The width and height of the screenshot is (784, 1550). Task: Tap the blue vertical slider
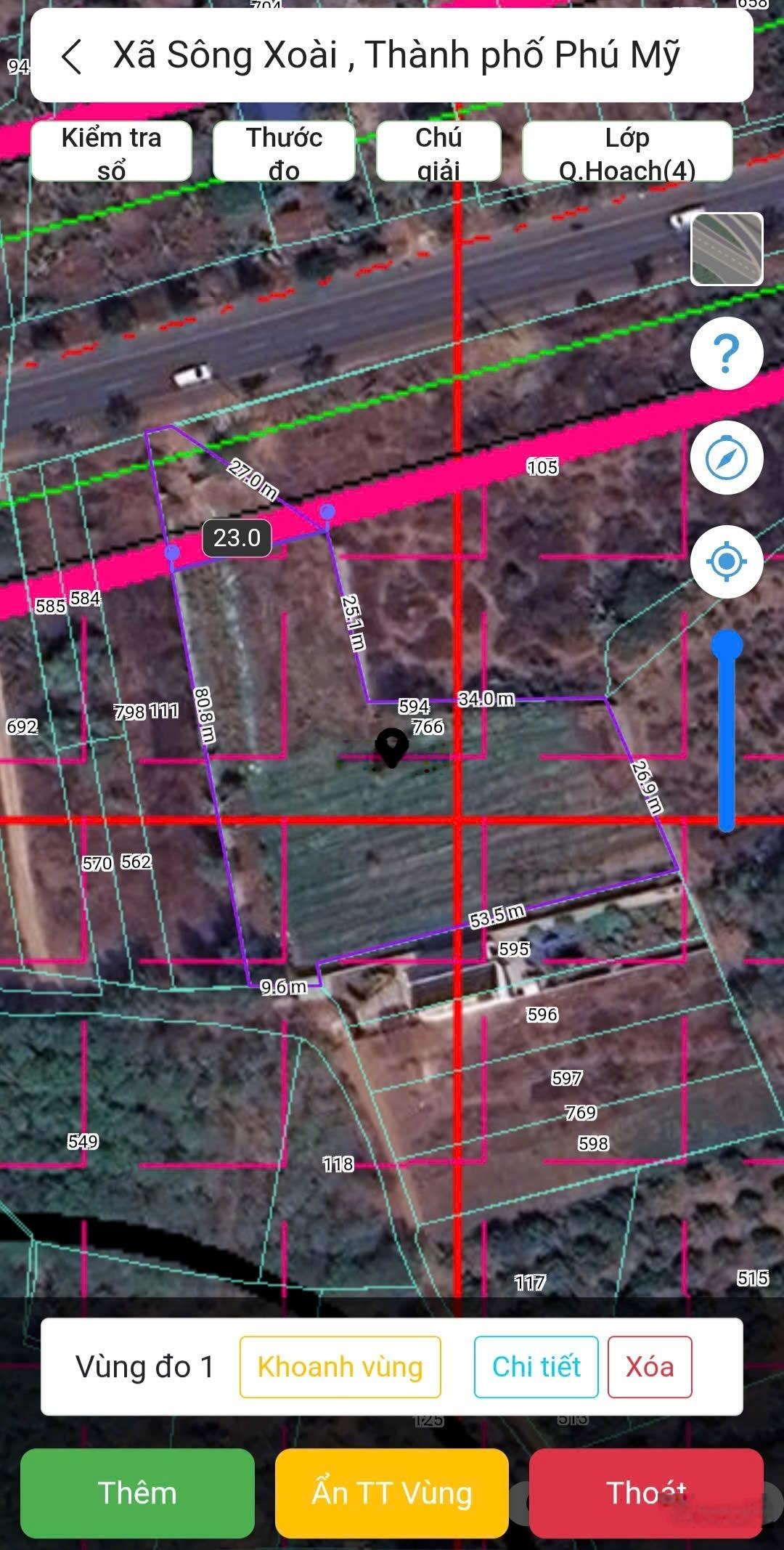point(727,734)
